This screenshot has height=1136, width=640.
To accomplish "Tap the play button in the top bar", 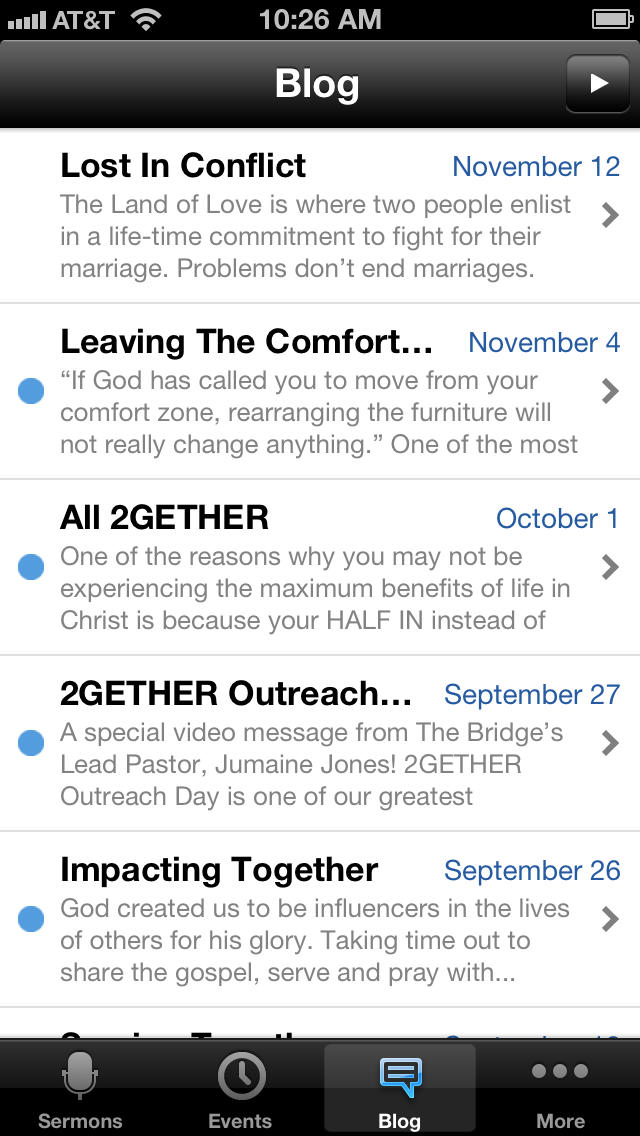I will 597,83.
